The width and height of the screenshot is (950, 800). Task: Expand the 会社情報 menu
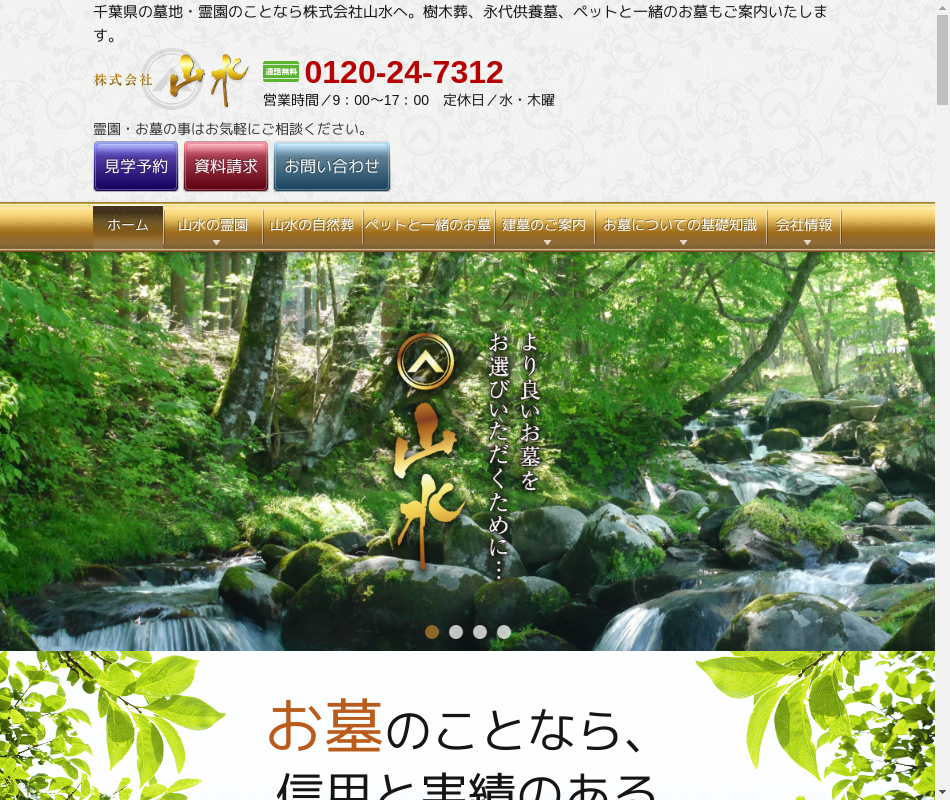pyautogui.click(x=804, y=226)
